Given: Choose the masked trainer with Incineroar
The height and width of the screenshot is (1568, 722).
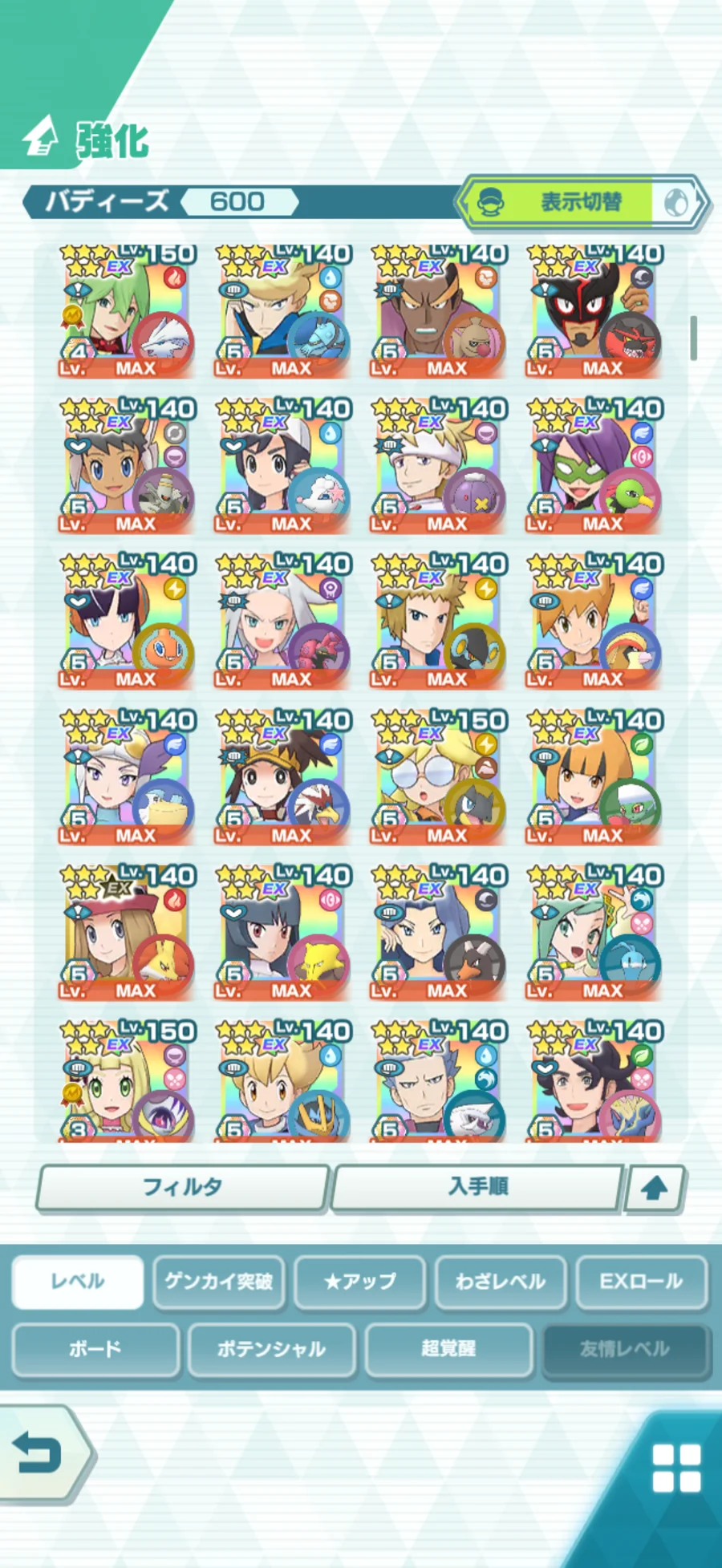Looking at the screenshot, I should click(x=594, y=312).
